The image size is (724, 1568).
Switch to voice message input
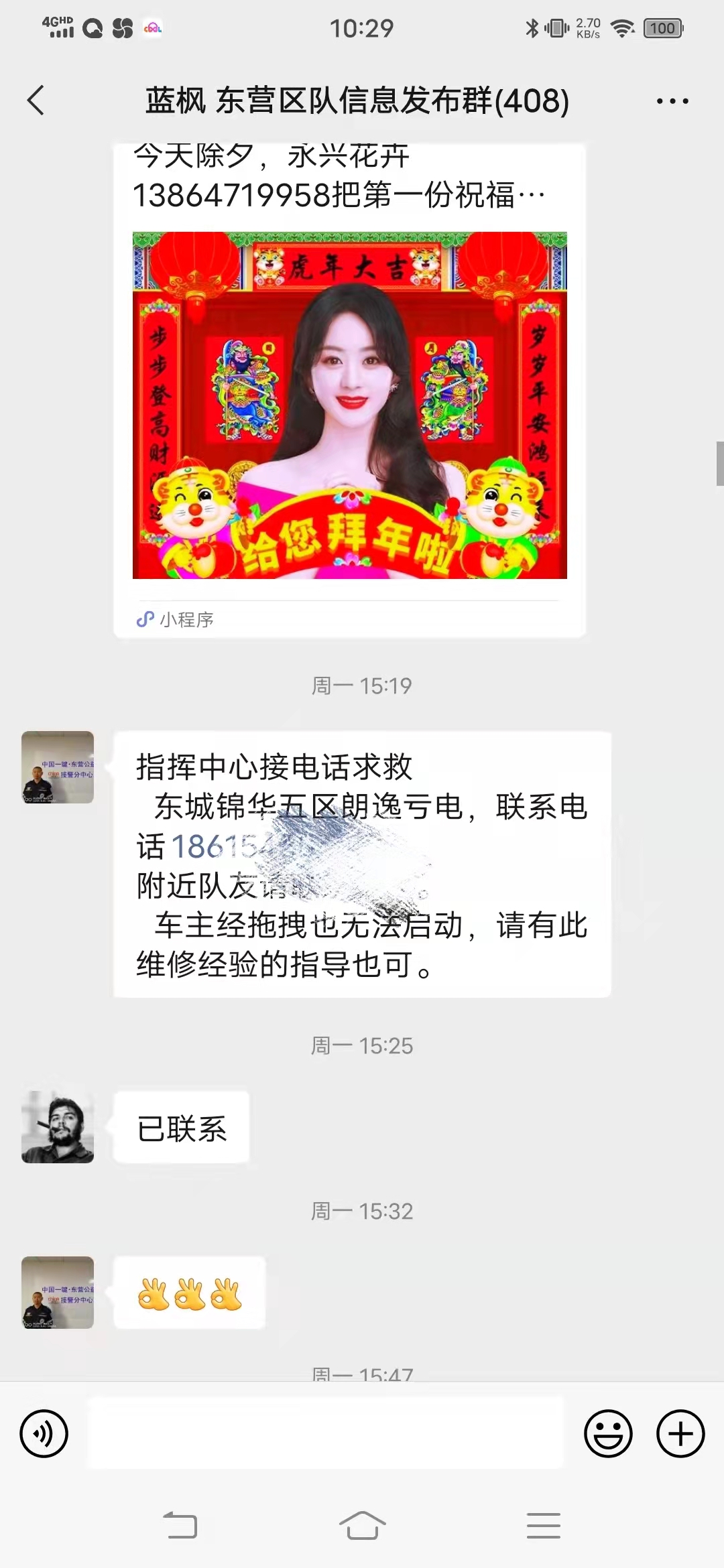pos(44,1434)
